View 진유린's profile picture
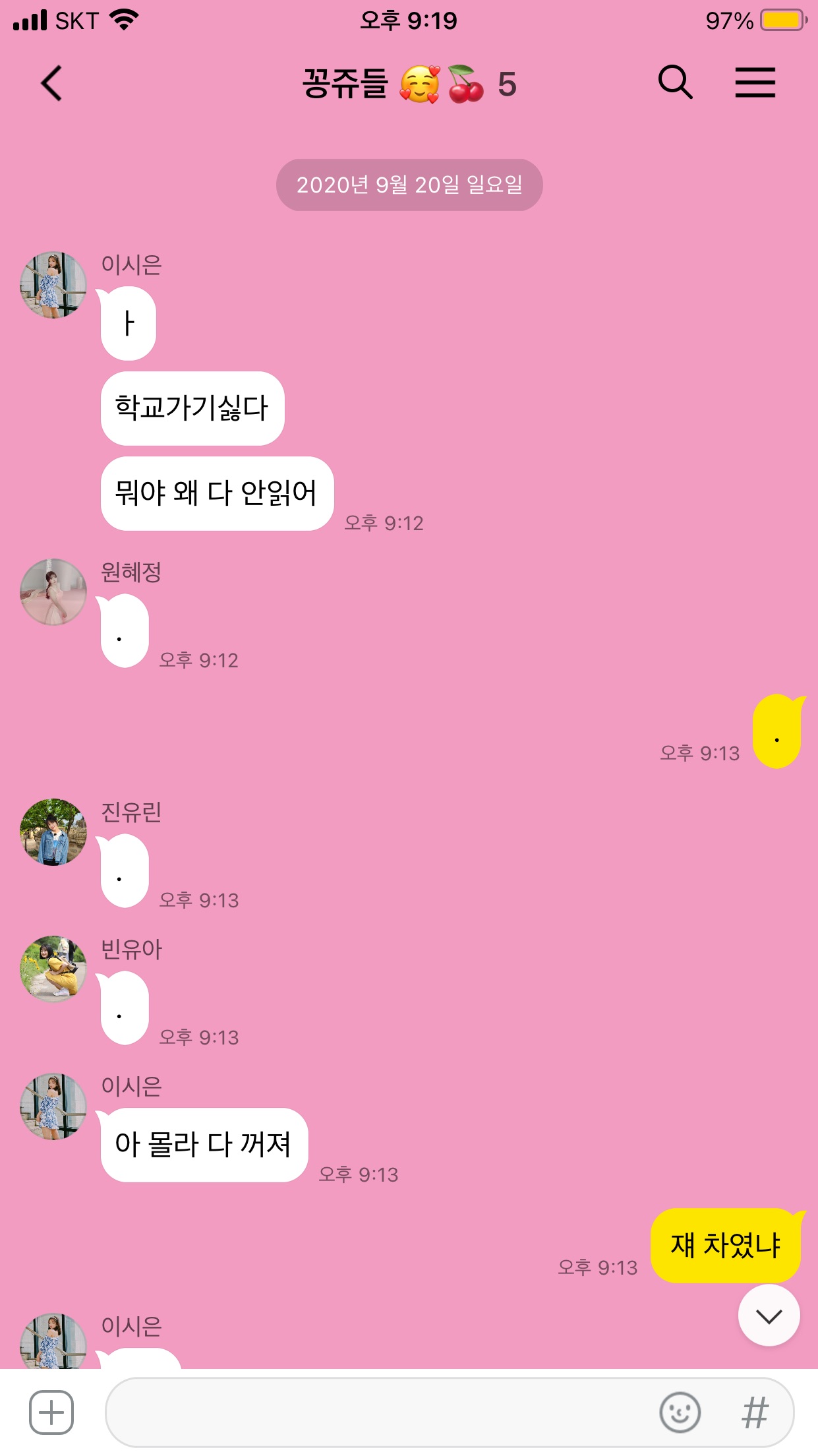 pyautogui.click(x=53, y=832)
